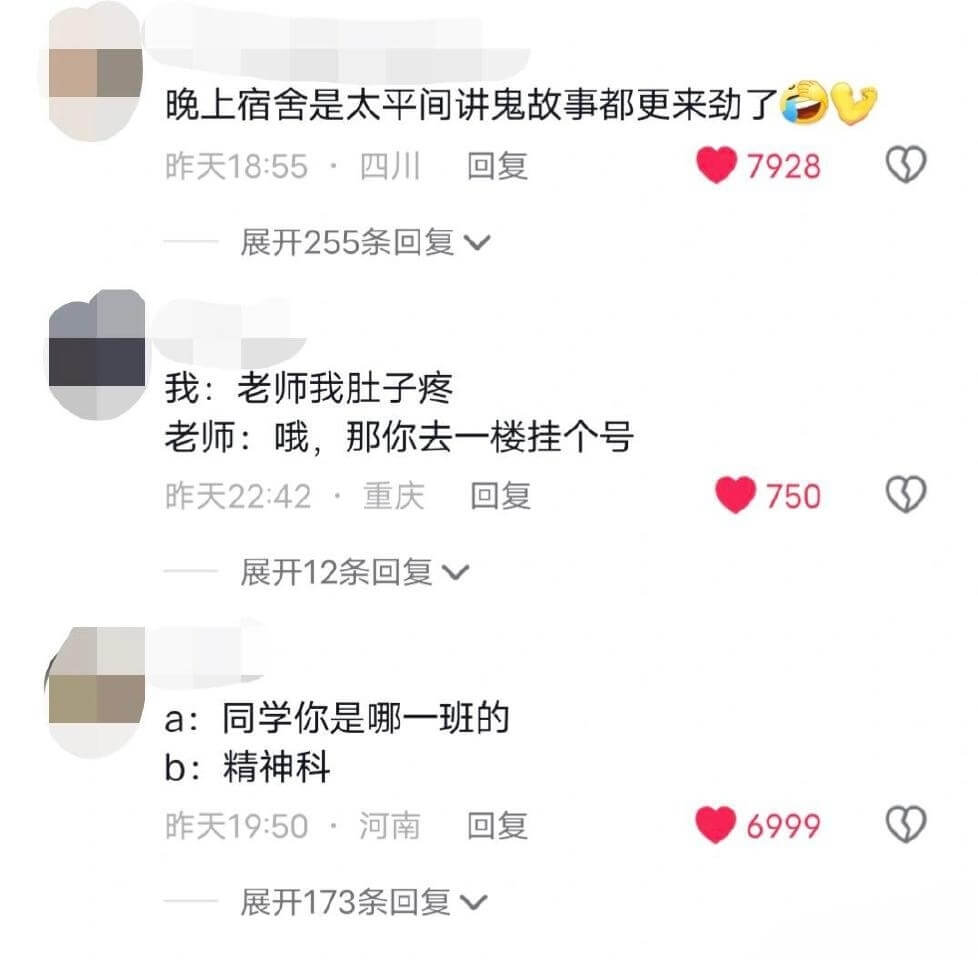Dislike the comment posted from 河南
978x960 pixels.
point(906,826)
